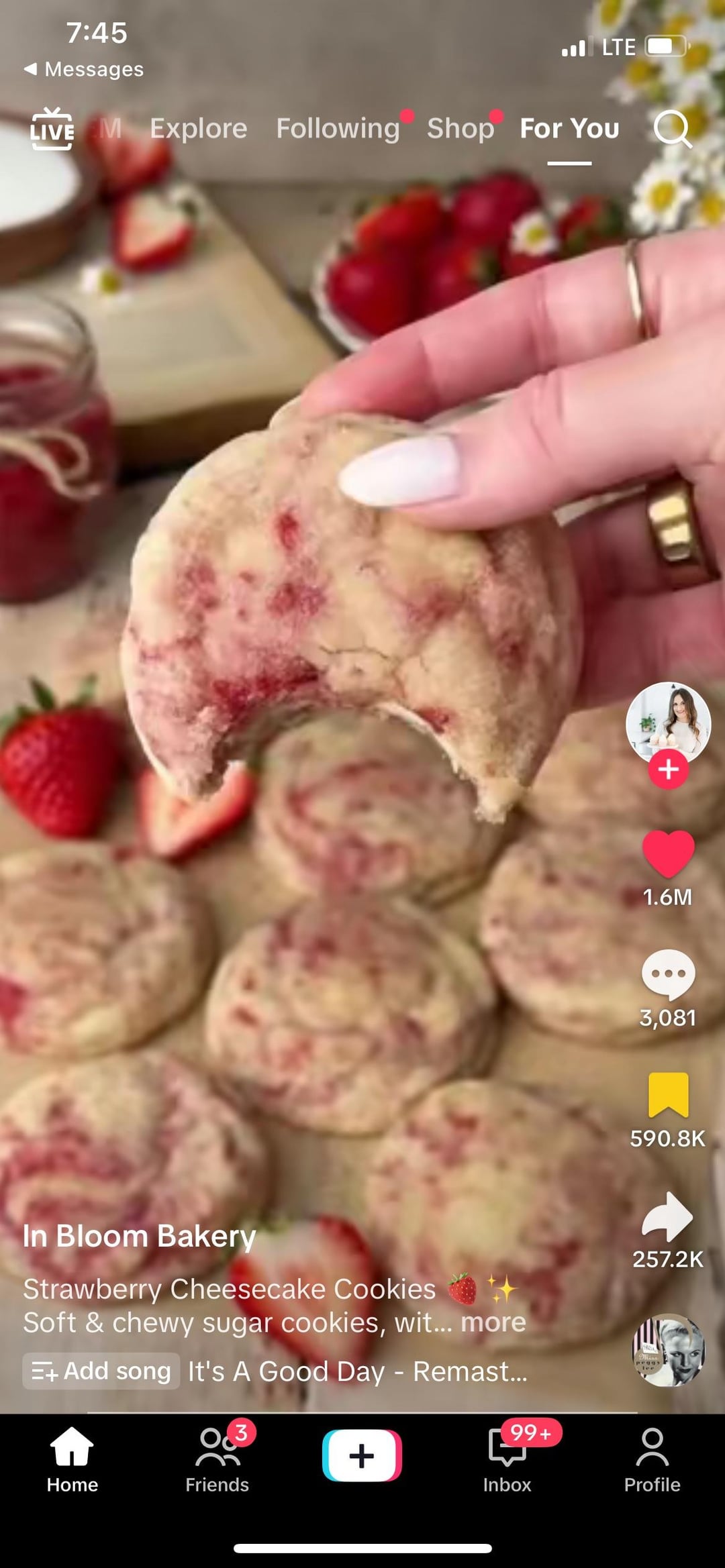Like the video with the heart
This screenshot has height=1568, width=725.
pyautogui.click(x=668, y=853)
